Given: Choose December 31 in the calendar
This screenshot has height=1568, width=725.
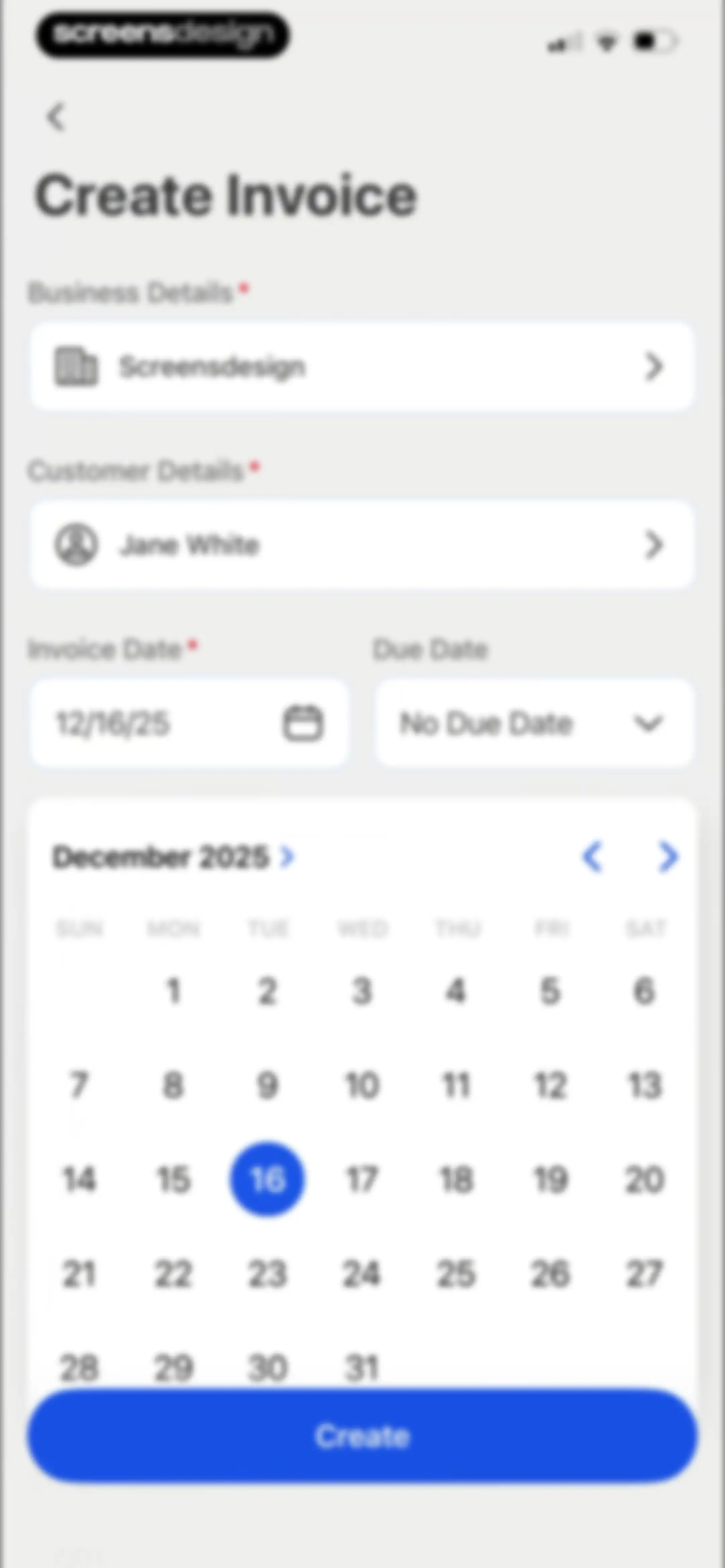Looking at the screenshot, I should point(362,1368).
